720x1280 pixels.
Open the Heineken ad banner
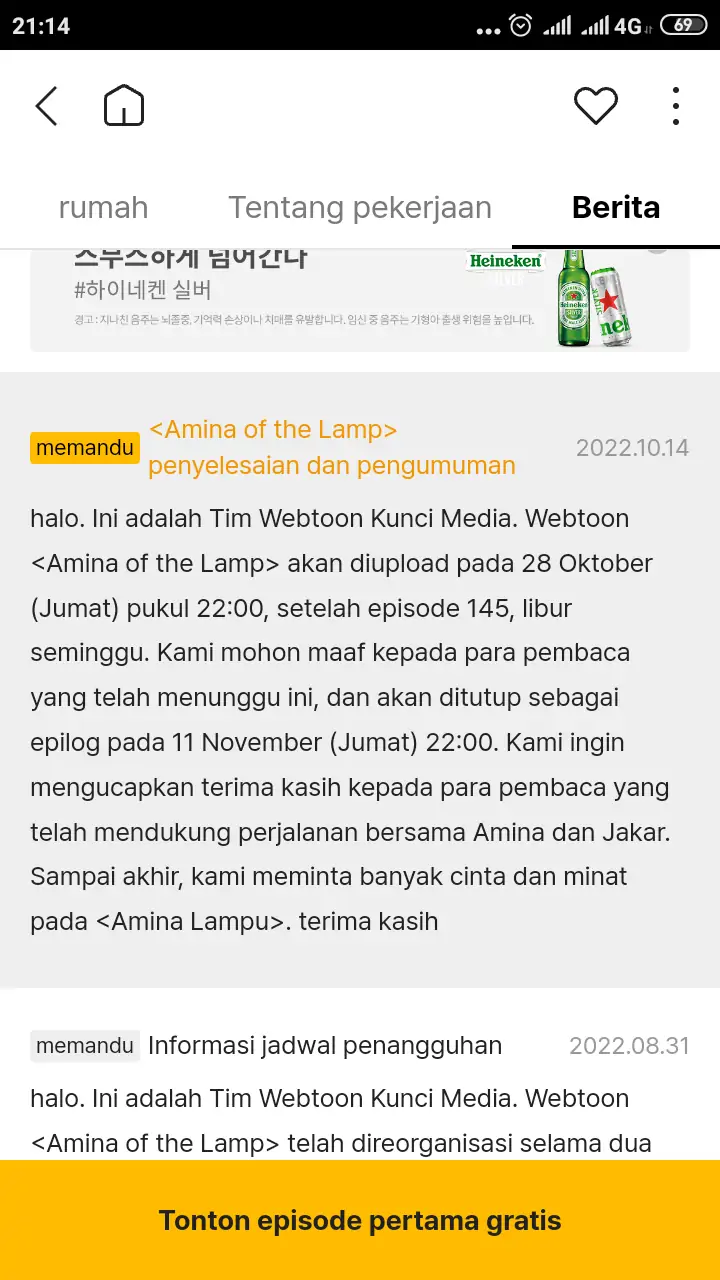click(360, 300)
